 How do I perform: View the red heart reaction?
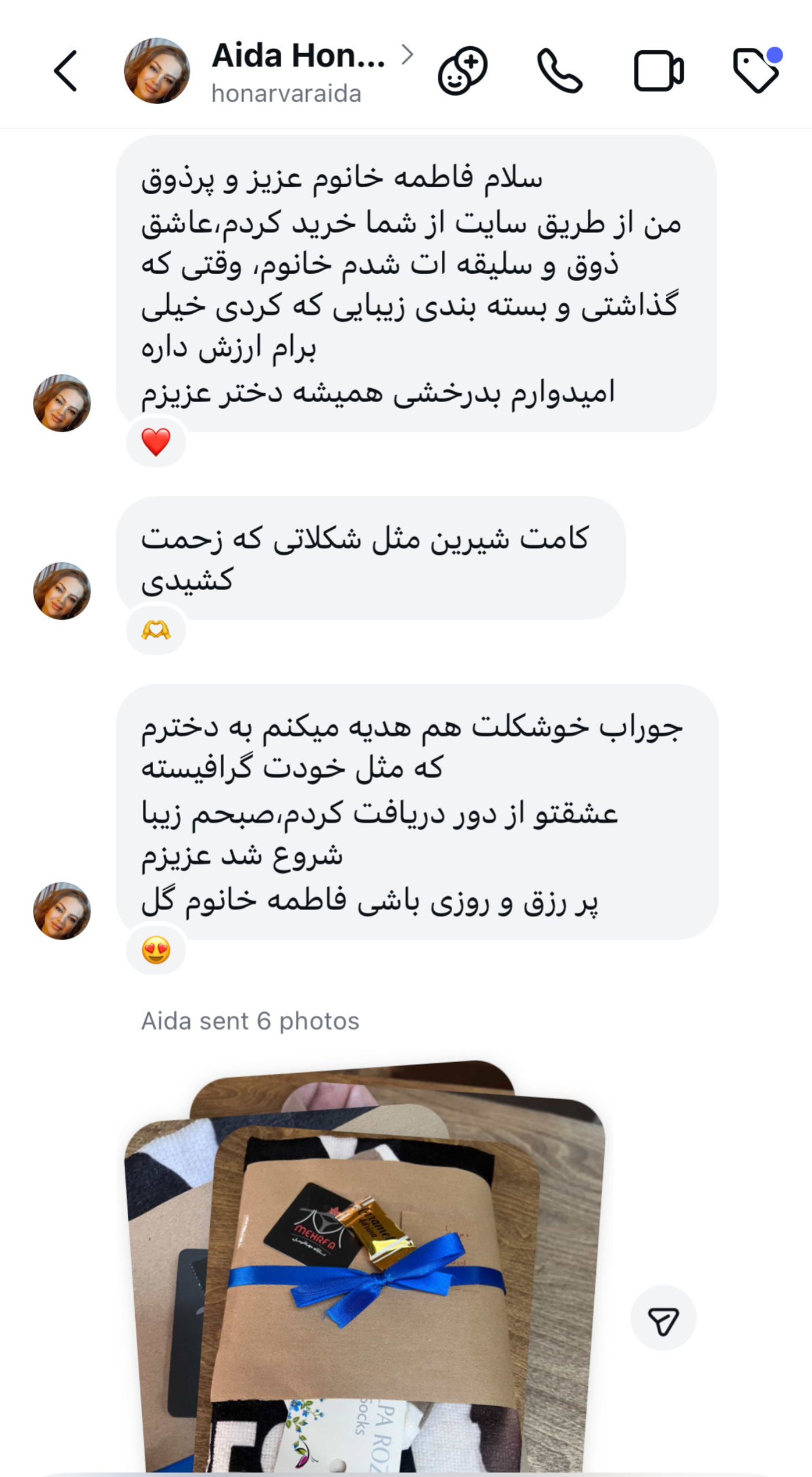click(x=156, y=442)
